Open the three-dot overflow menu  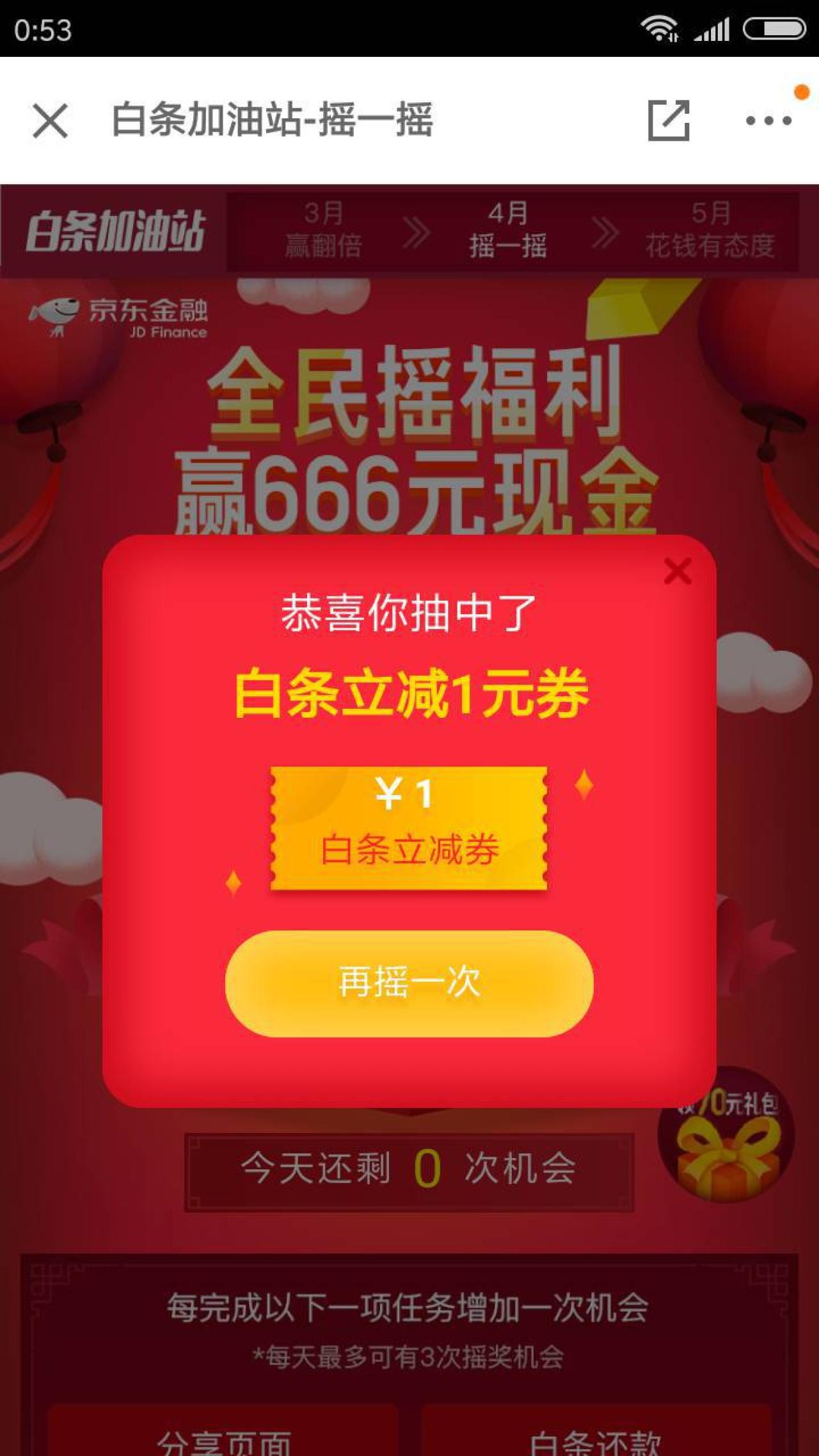(768, 120)
